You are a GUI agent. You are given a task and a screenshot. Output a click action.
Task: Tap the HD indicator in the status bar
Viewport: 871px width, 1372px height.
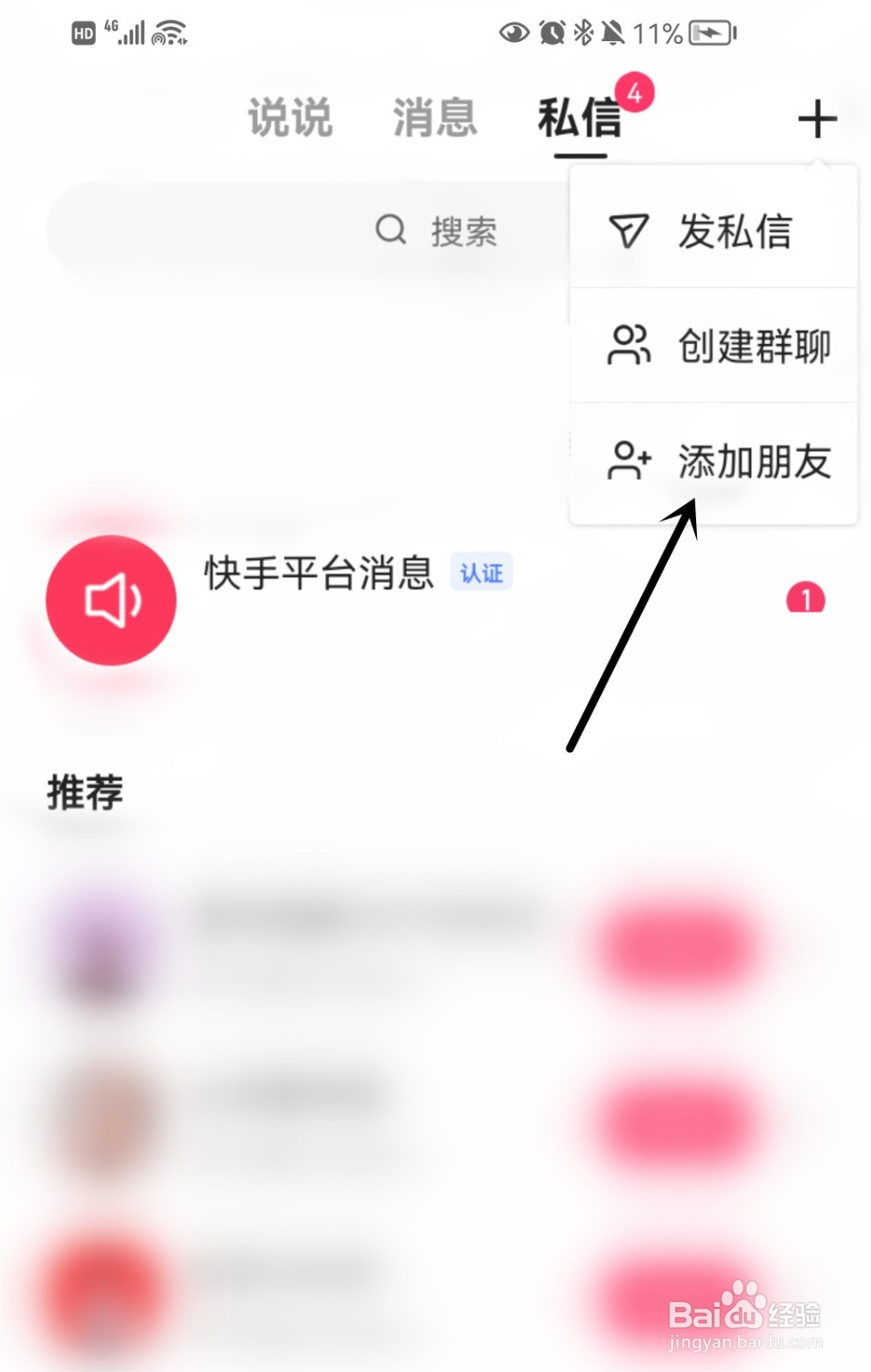tap(84, 33)
